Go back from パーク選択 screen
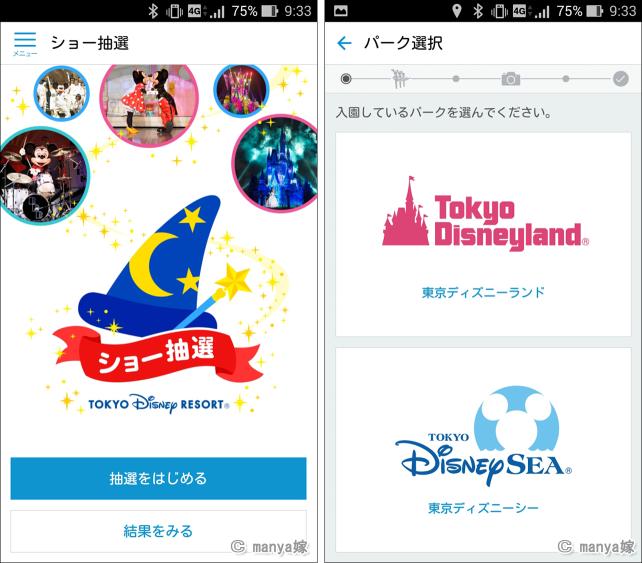Viewport: 642px width, 563px height. click(x=345, y=43)
